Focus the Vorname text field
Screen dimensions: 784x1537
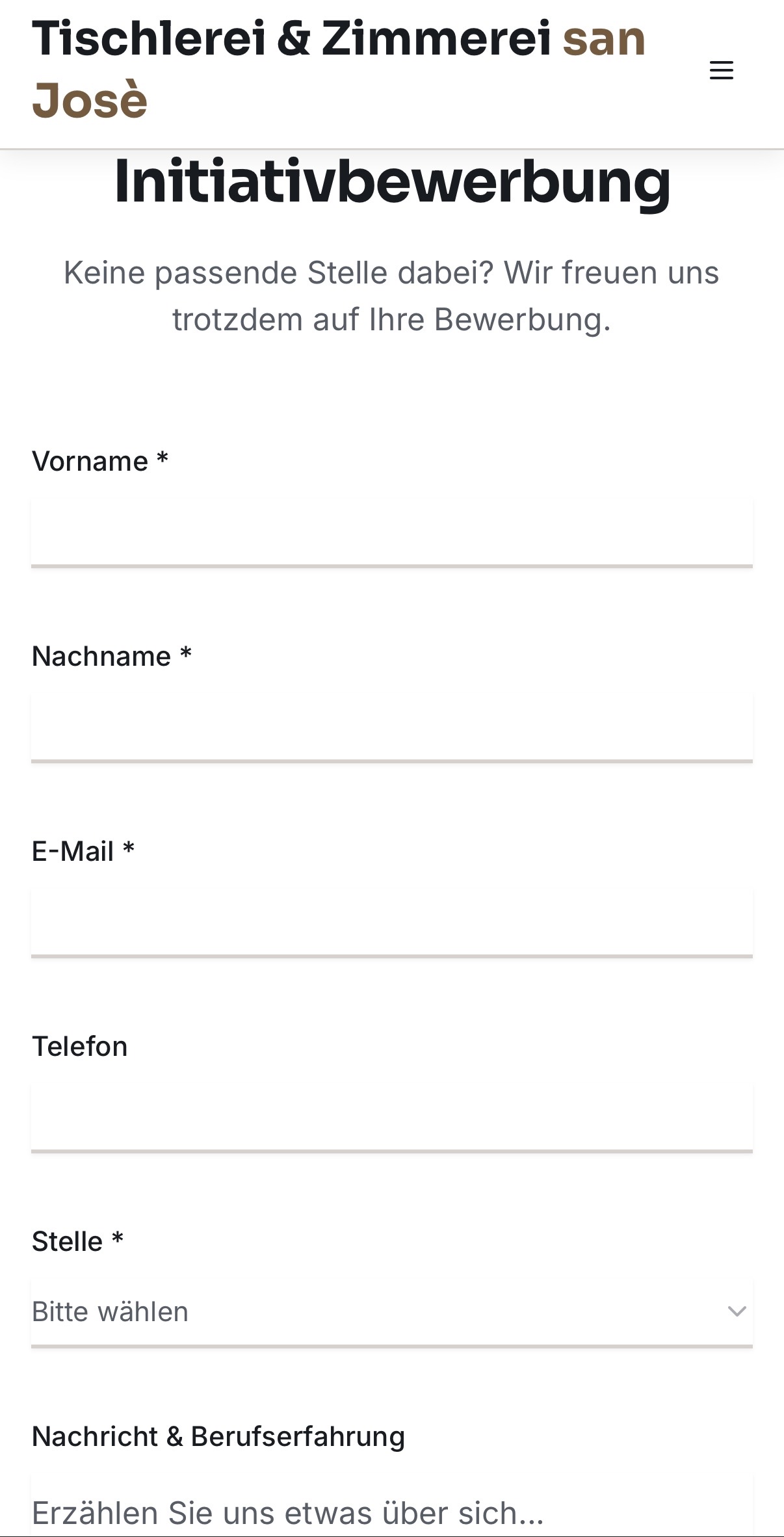[x=391, y=531]
